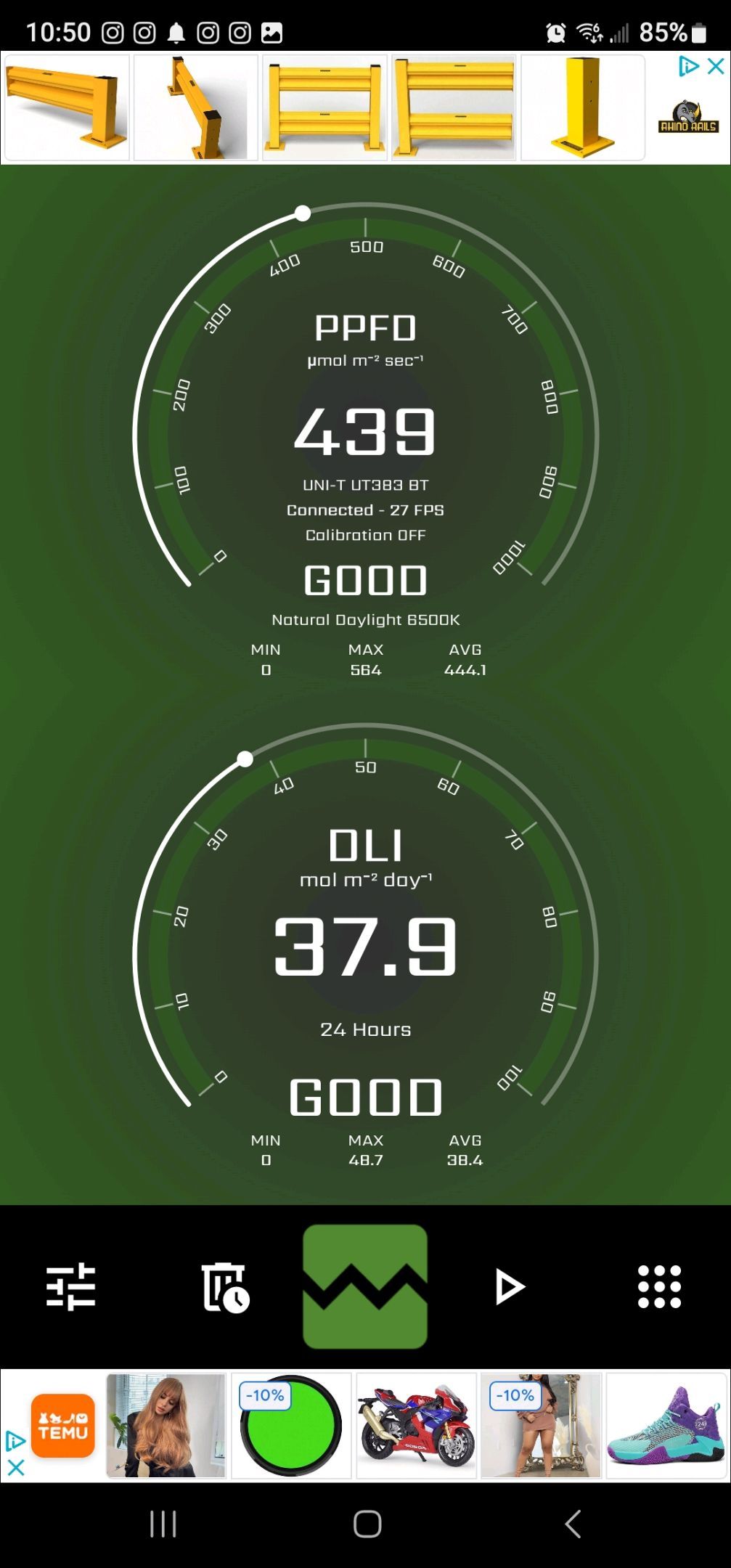The height and width of the screenshot is (1568, 731).
Task: Open the Temu motorcycle ad tile
Action: (416, 1425)
